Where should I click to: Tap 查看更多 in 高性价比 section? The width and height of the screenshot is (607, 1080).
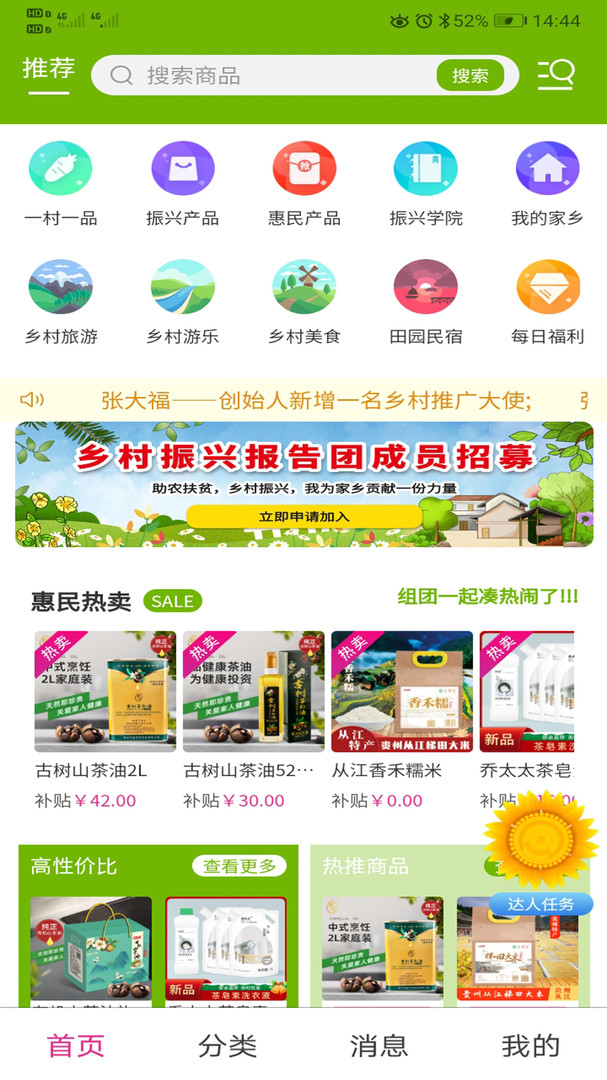[239, 866]
